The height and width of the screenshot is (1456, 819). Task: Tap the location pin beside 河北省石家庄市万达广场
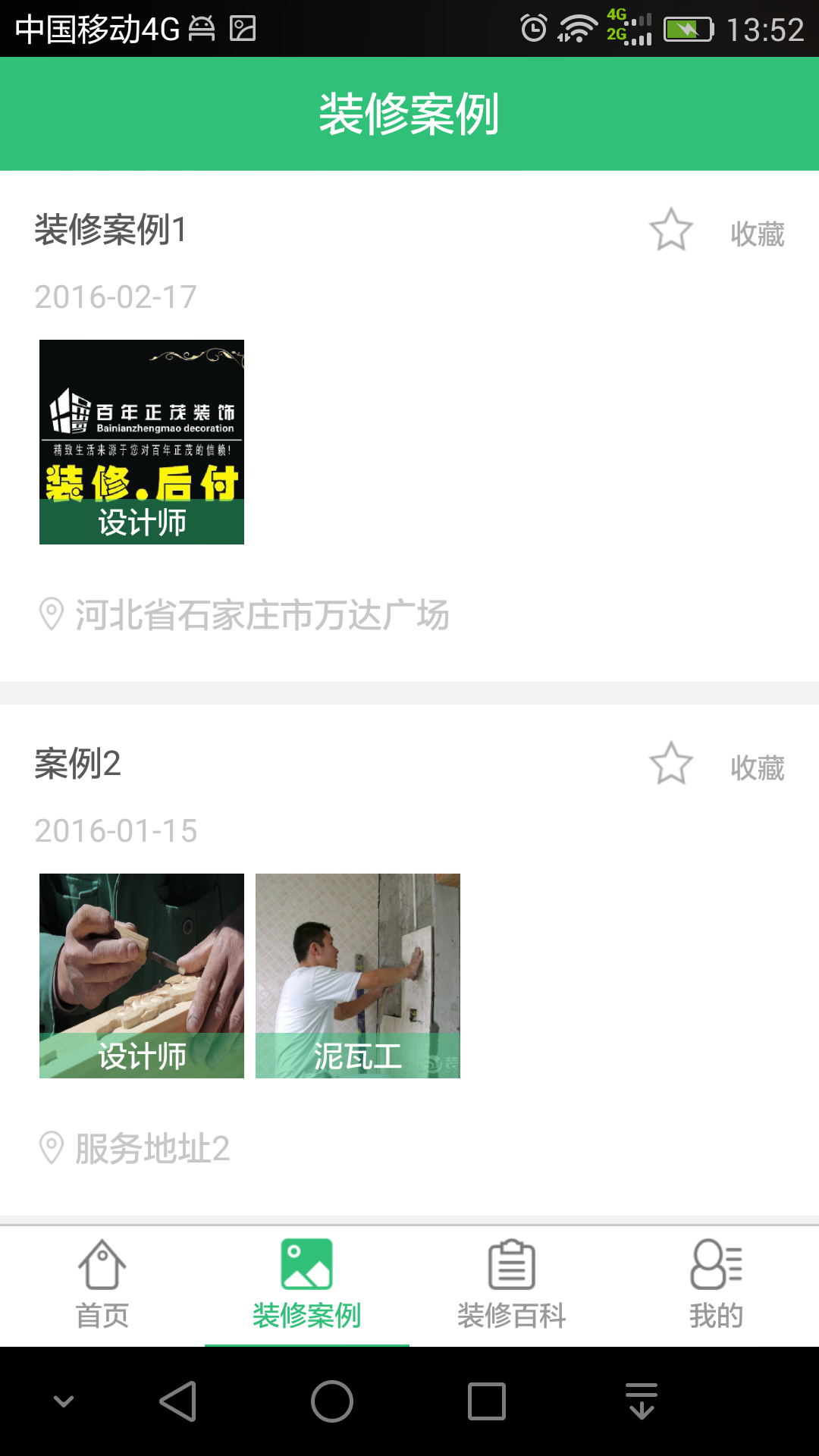point(51,614)
